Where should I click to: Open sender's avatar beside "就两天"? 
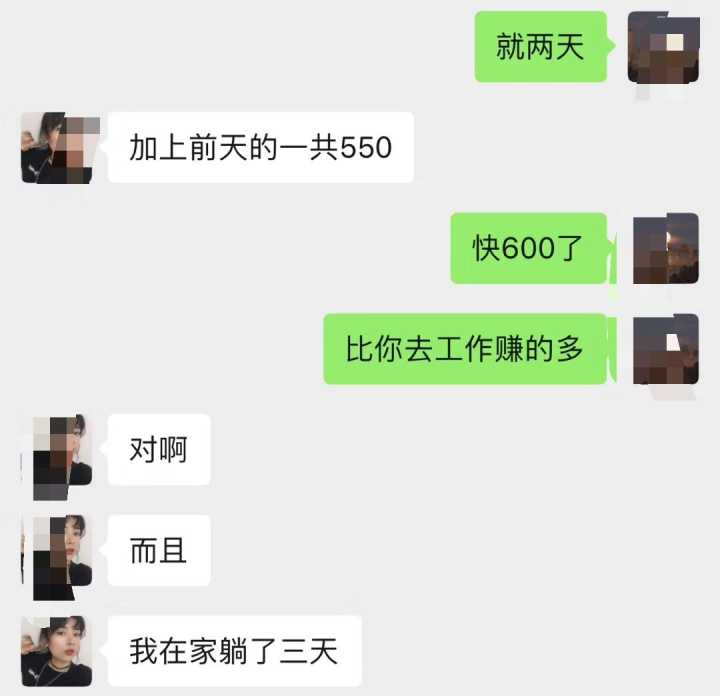click(x=662, y=47)
